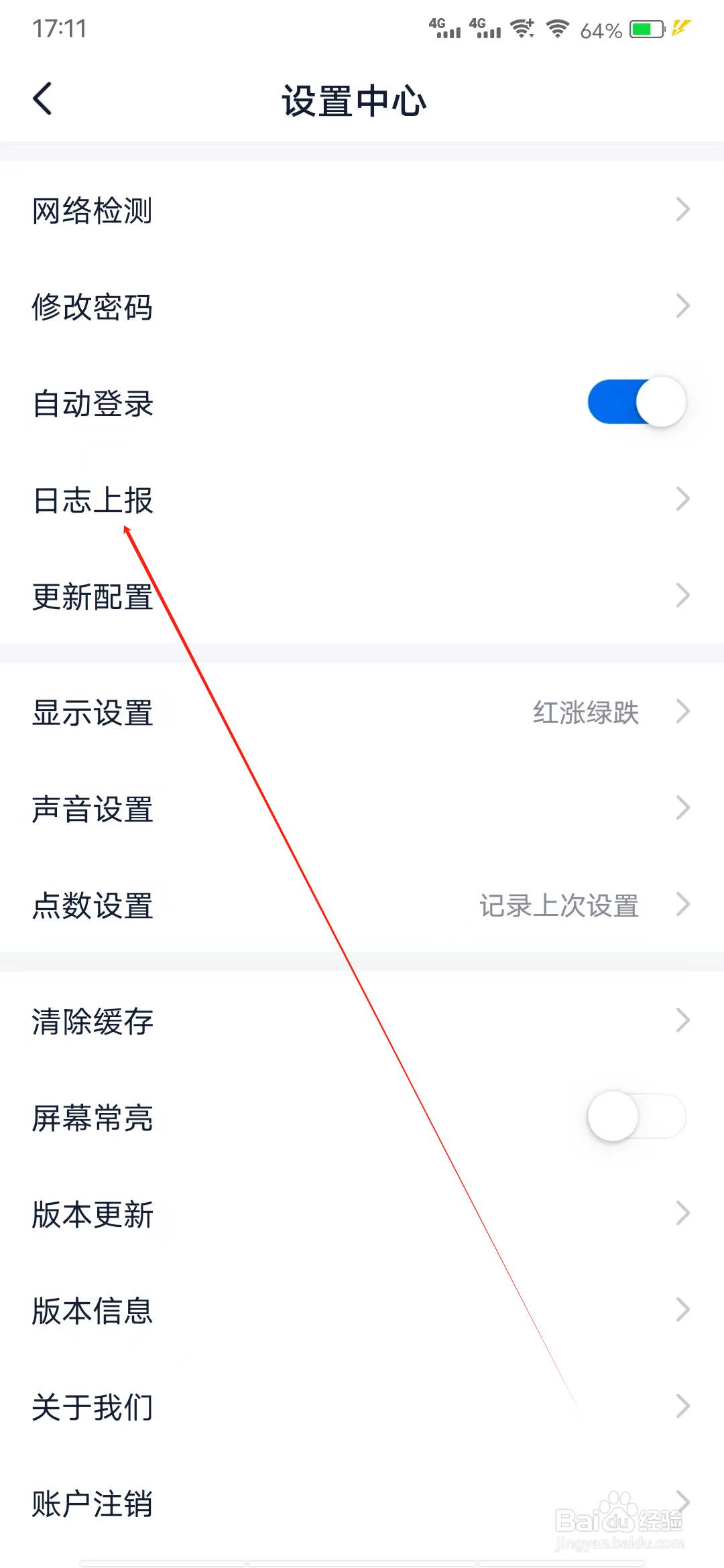This screenshot has height=1568, width=724.
Task: Expand 网络检测 network detection chevron
Action: 682,210
